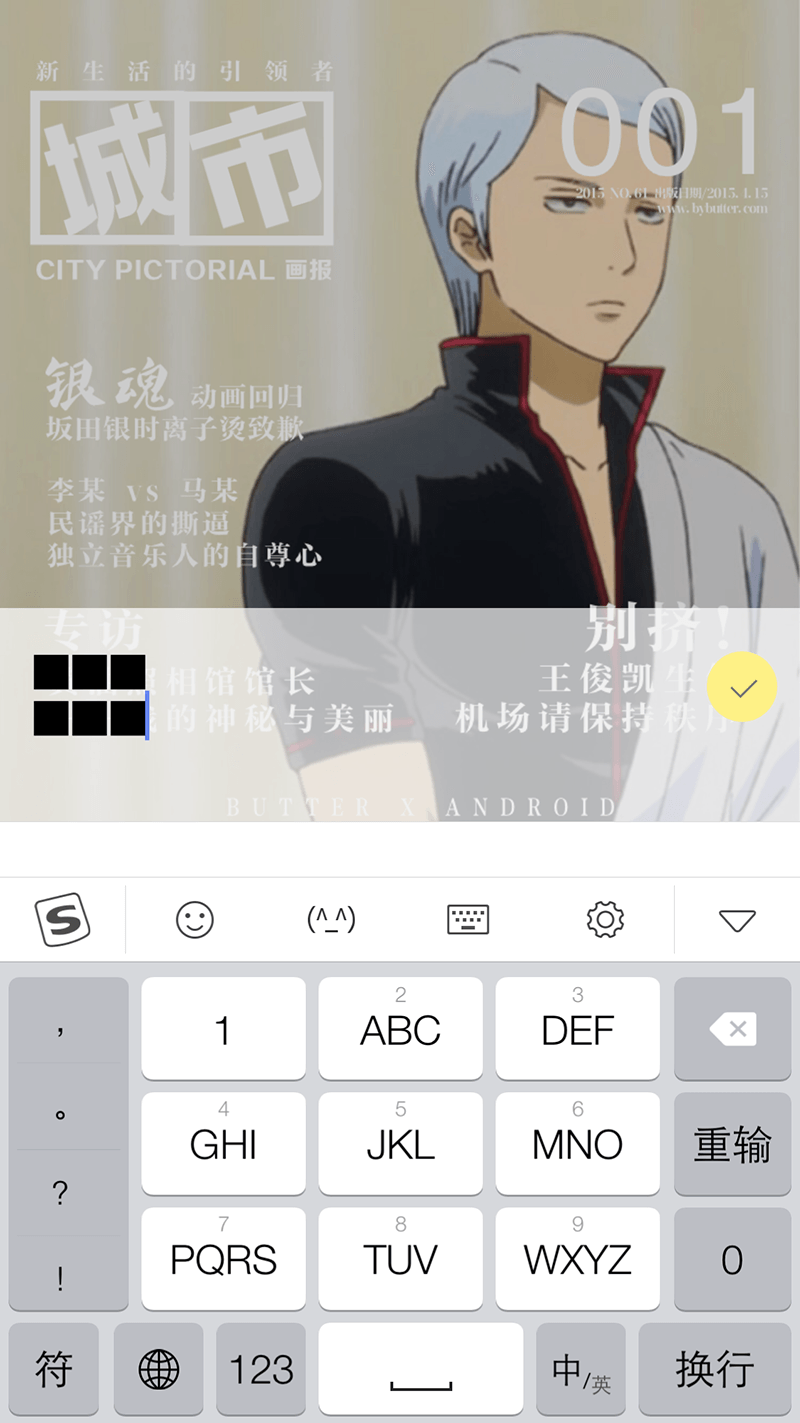Image resolution: width=800 pixels, height=1423 pixels.
Task: Switch the keyboard layout via the keyboard icon
Action: coord(468,919)
